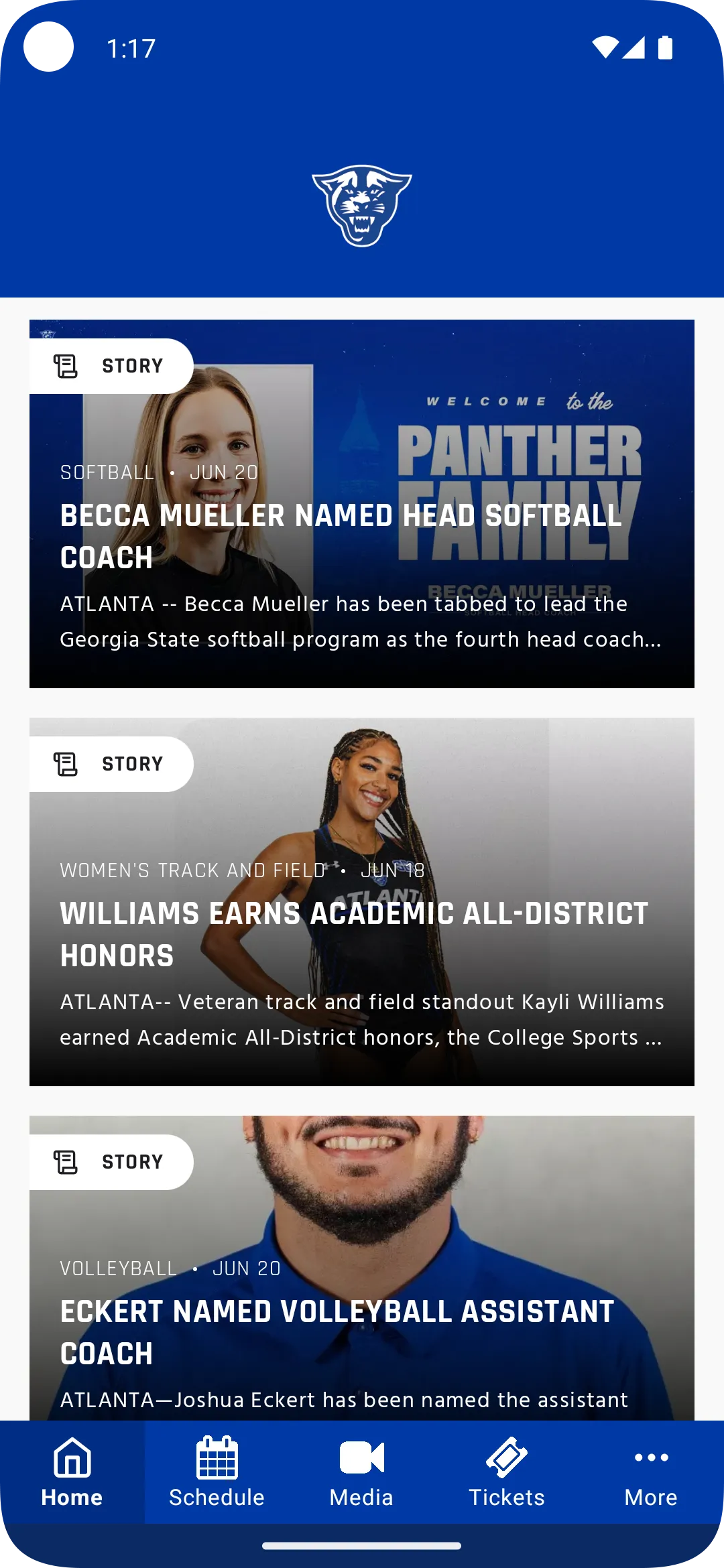Select the Tickets tab
The width and height of the screenshot is (724, 1568).
coord(507,1473)
